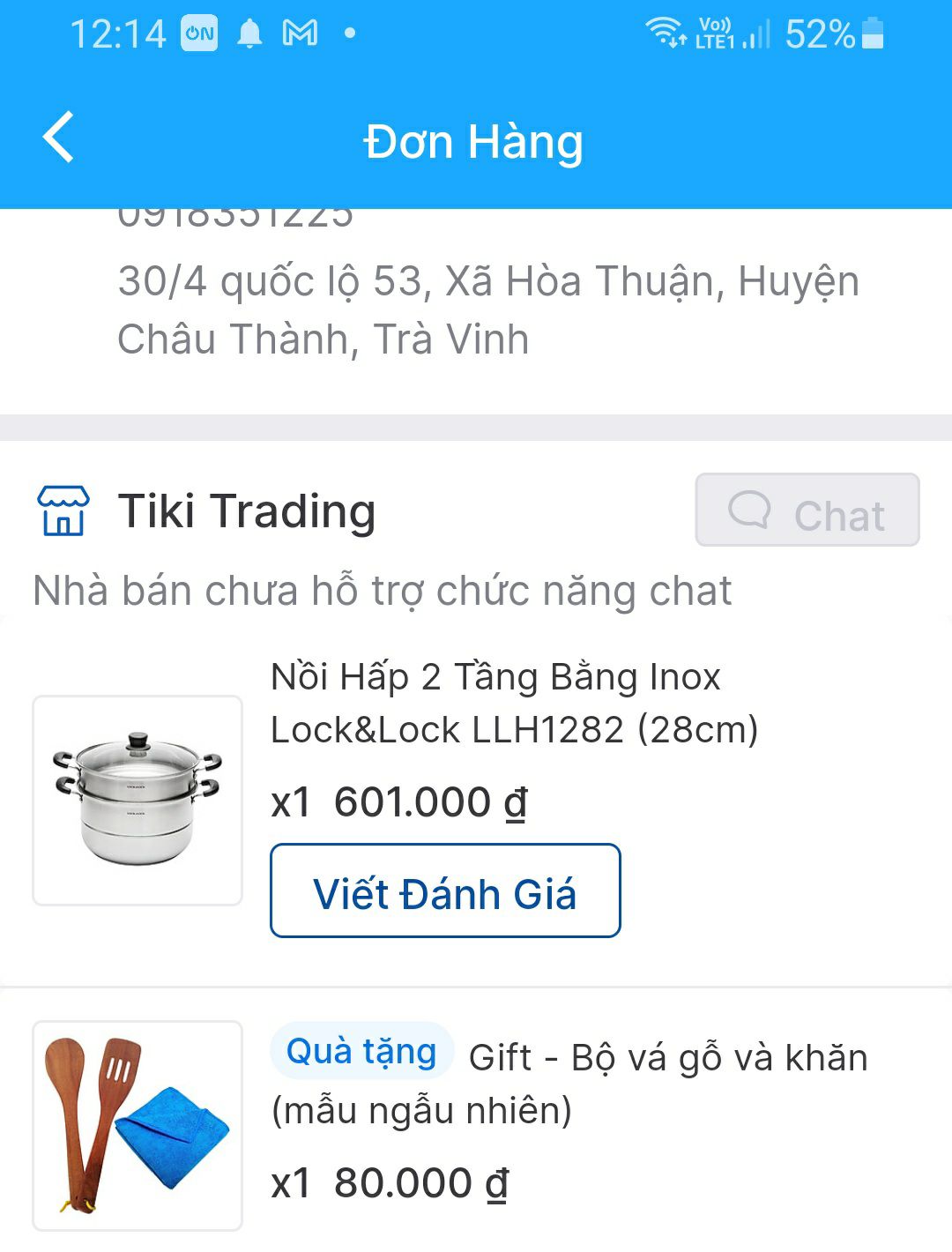Select the Quà tặng gift badge

tap(361, 1050)
